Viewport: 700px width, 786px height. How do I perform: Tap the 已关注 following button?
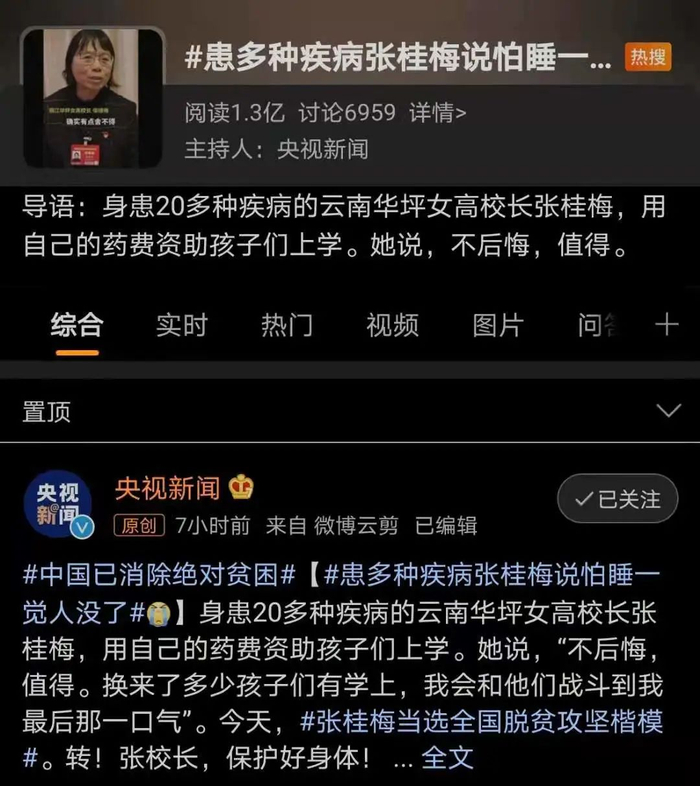[x=617, y=499]
